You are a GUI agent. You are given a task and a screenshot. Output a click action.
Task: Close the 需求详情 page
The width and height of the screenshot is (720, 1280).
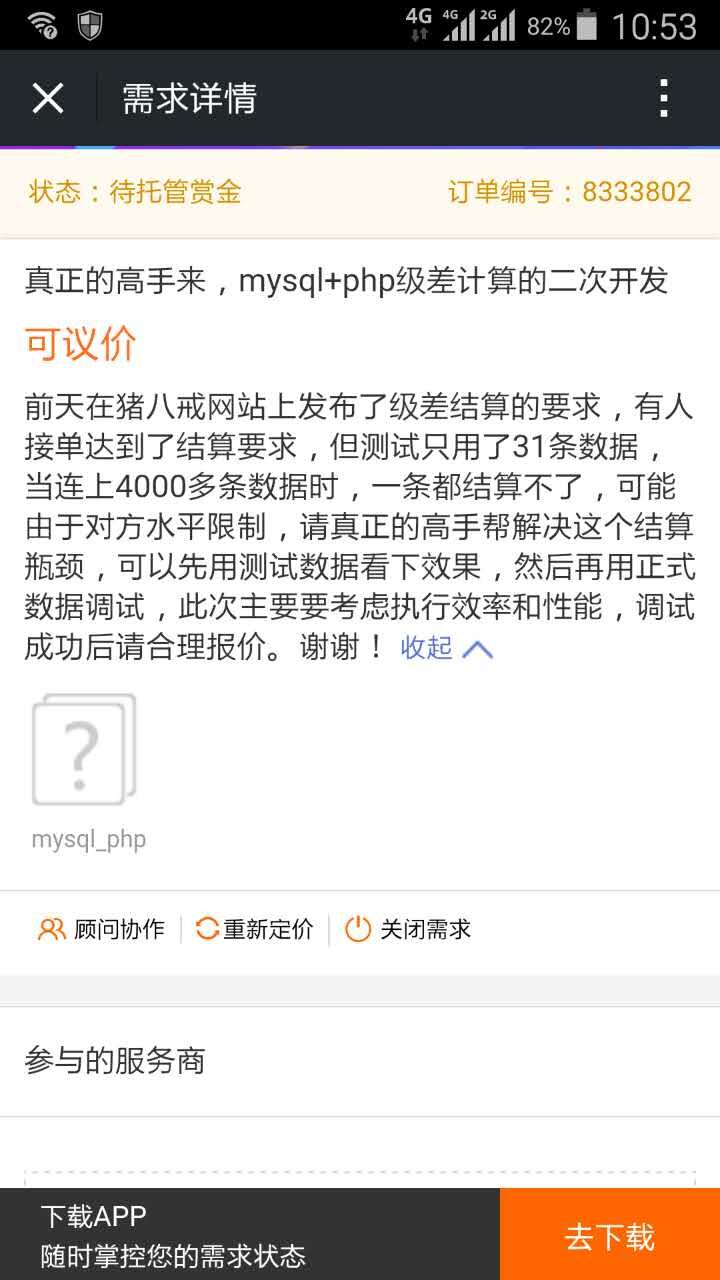(x=48, y=98)
